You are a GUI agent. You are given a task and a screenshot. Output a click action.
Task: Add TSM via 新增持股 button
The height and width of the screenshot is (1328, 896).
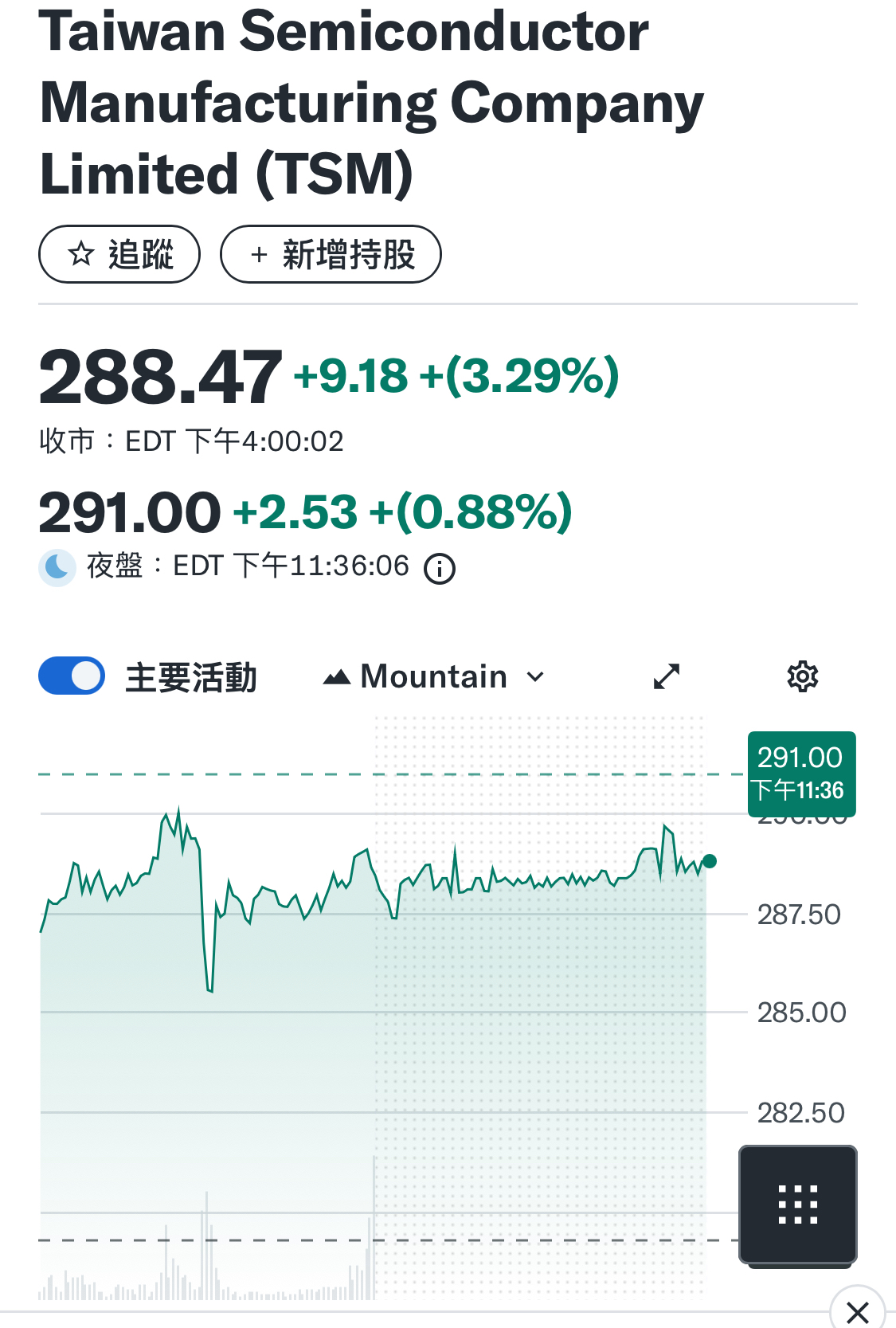tap(331, 255)
